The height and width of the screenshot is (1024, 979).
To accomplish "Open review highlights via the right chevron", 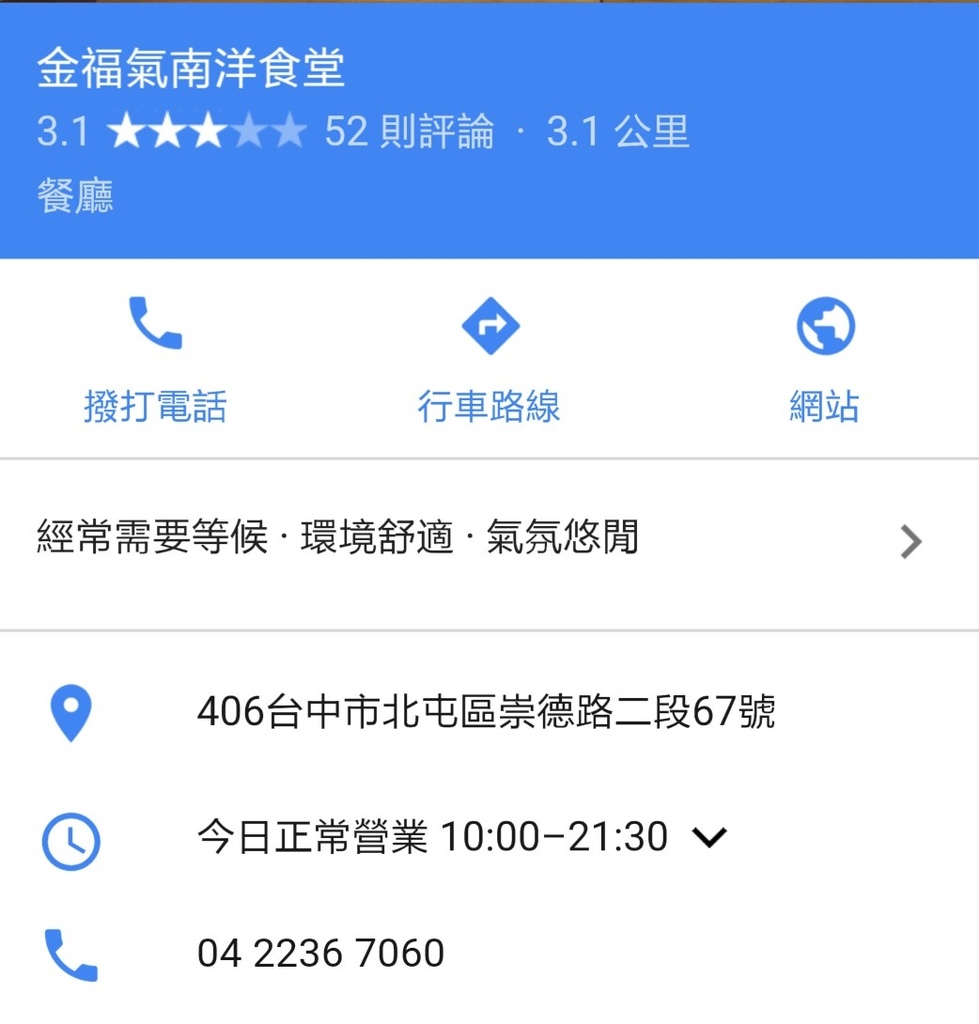I will click(910, 541).
